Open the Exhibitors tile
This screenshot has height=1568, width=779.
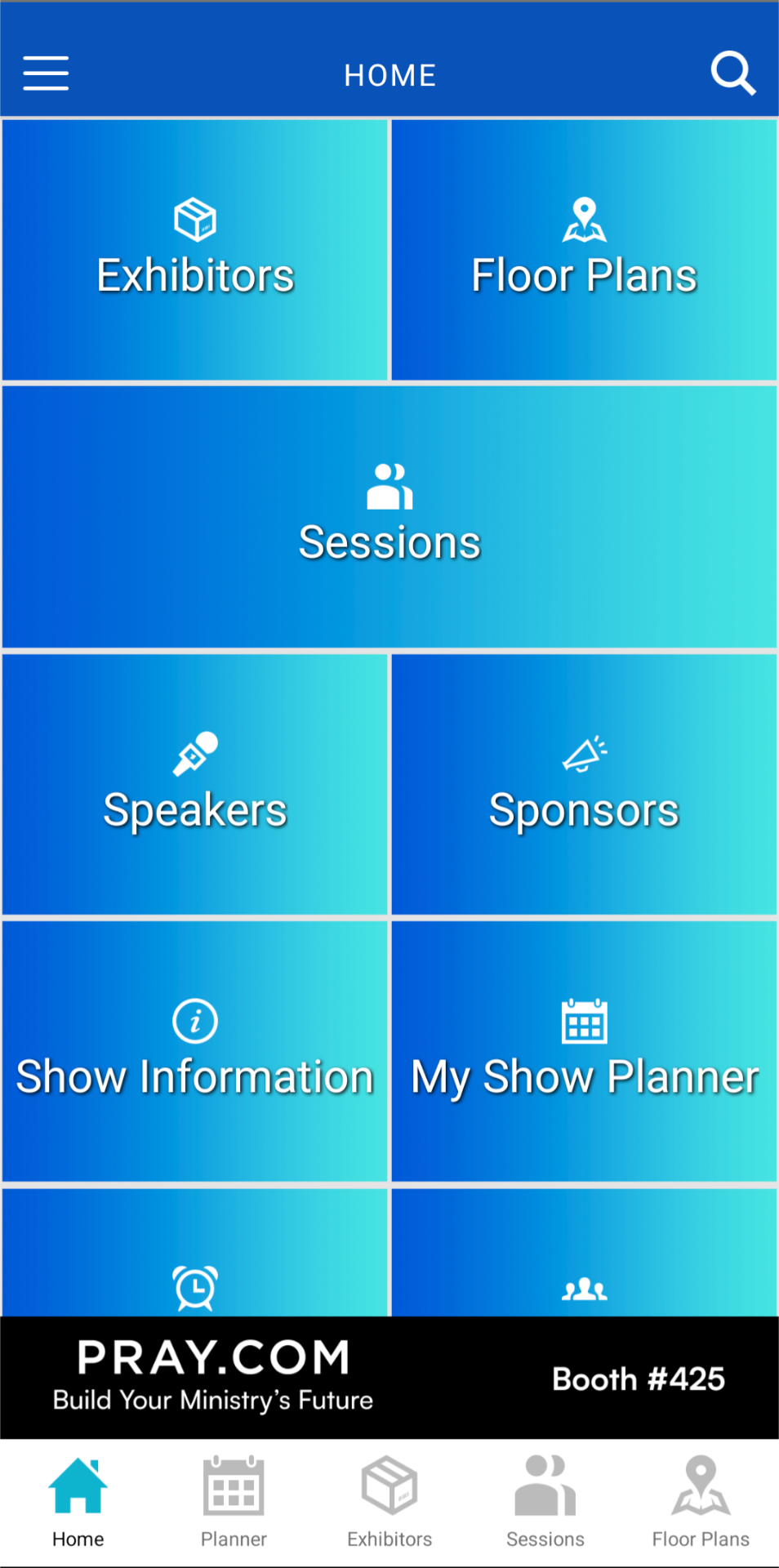coord(195,250)
